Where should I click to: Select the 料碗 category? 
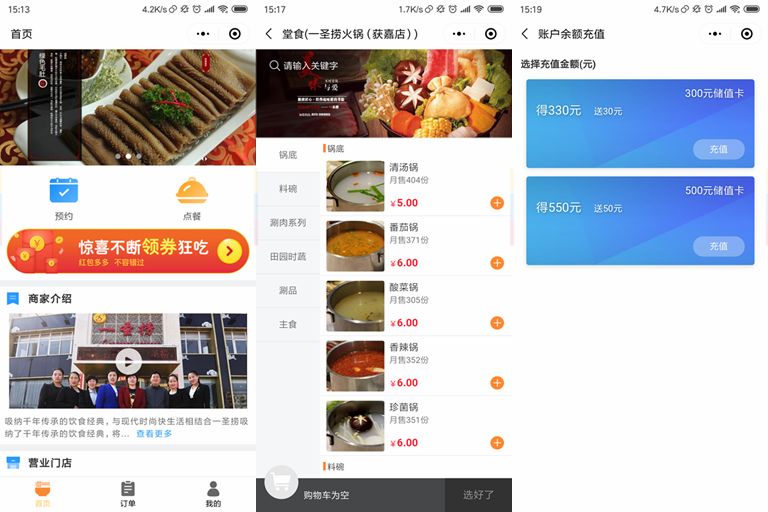pos(288,189)
